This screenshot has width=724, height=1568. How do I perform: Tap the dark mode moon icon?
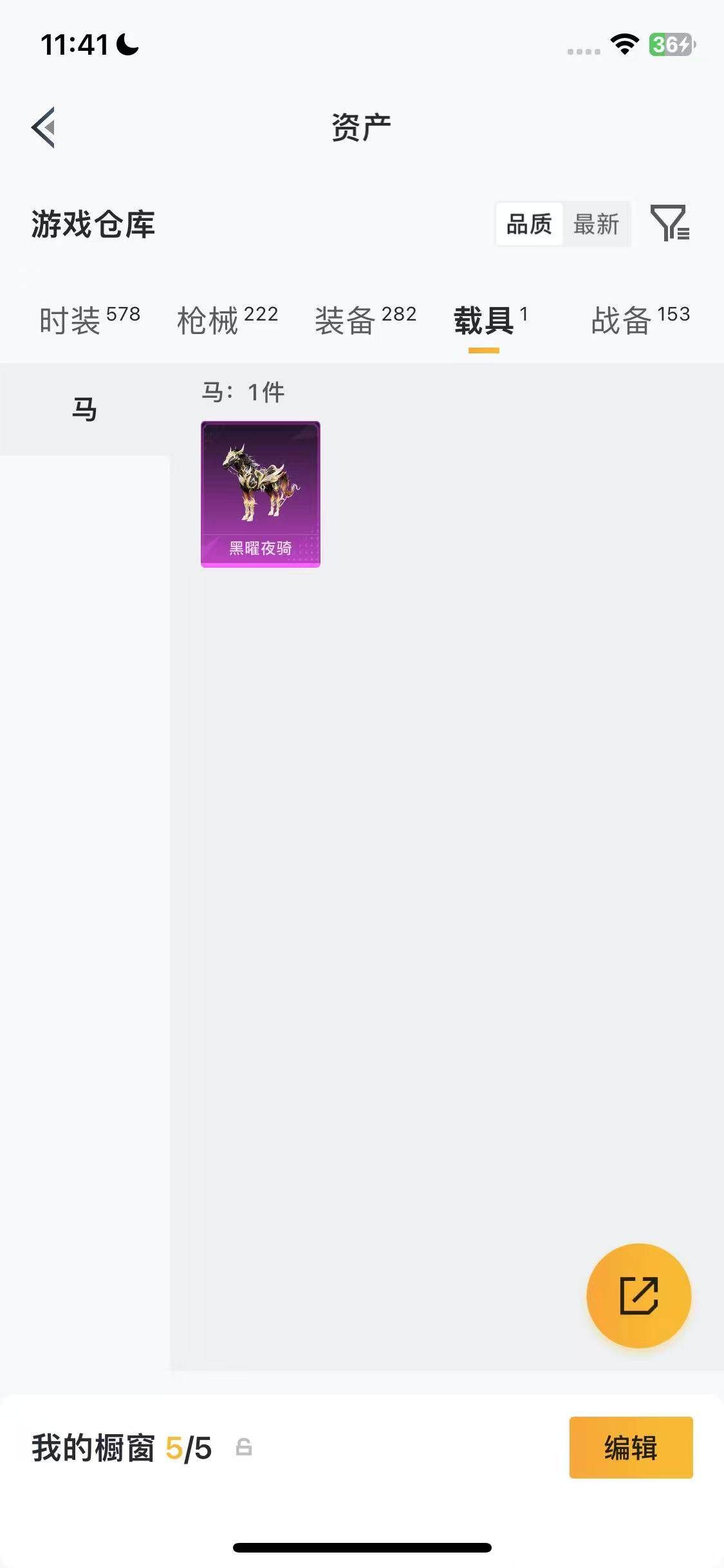126,44
